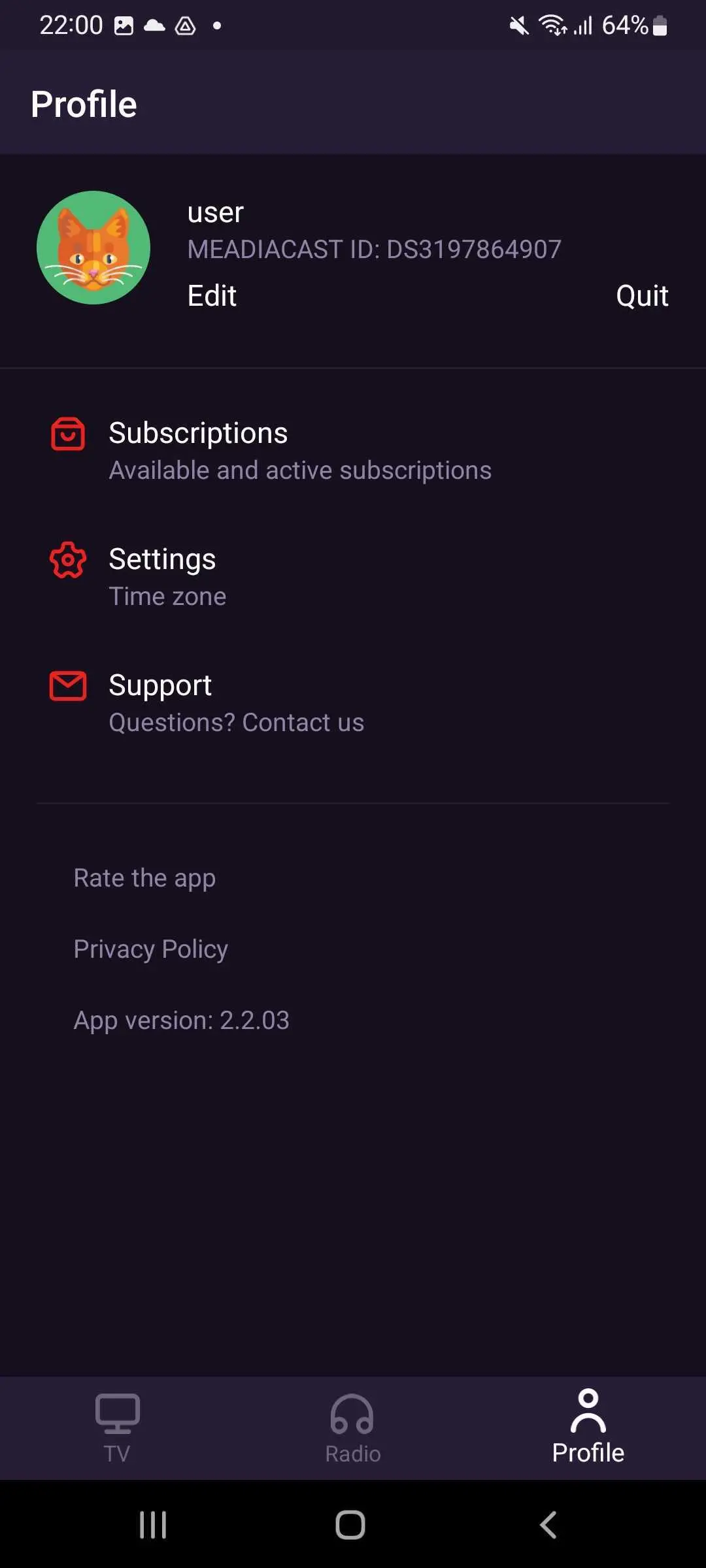Open the Subscriptions section
706x1568 pixels.
353,451
